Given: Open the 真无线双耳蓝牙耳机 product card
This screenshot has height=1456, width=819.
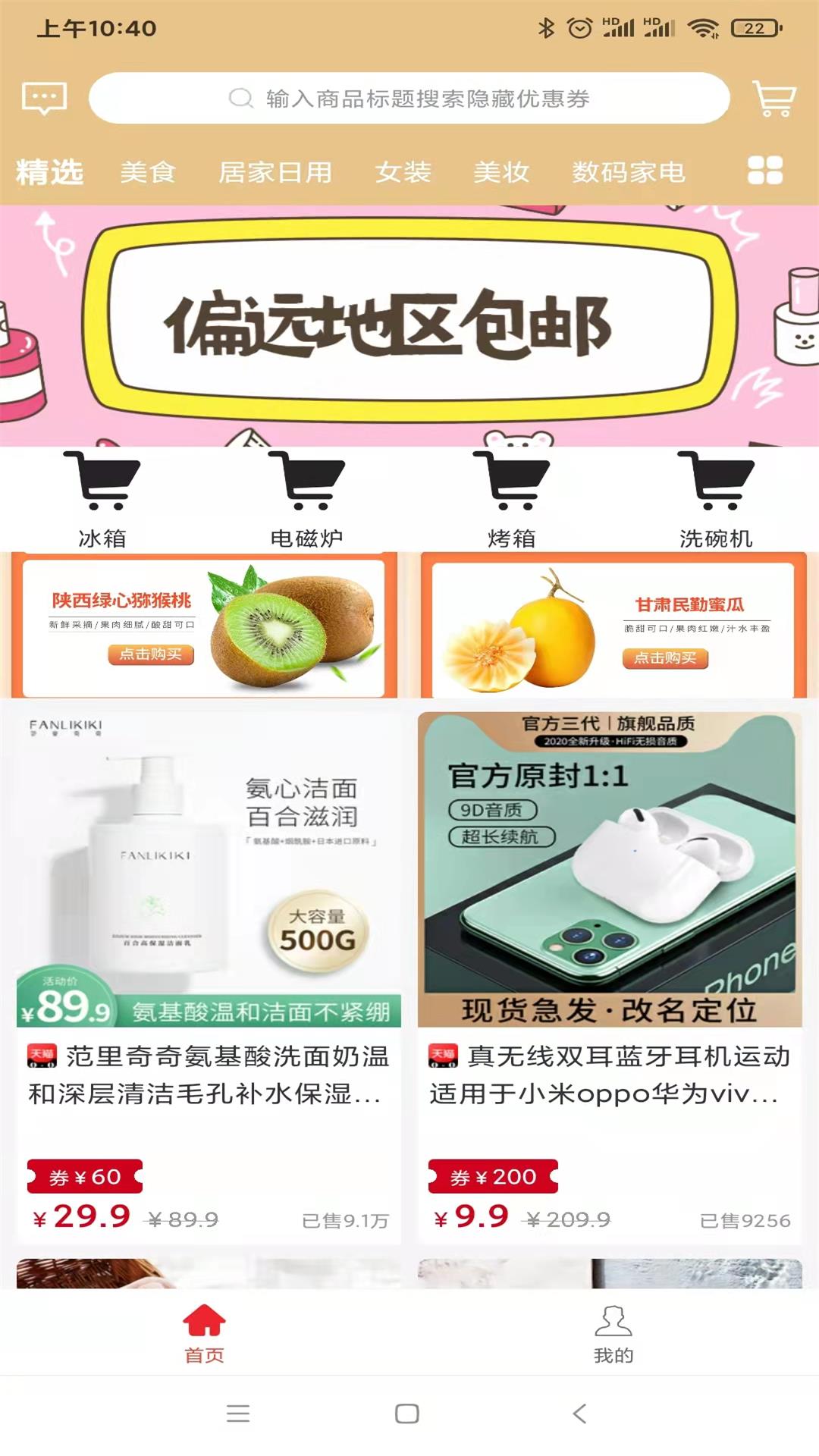Looking at the screenshot, I should [x=610, y=978].
